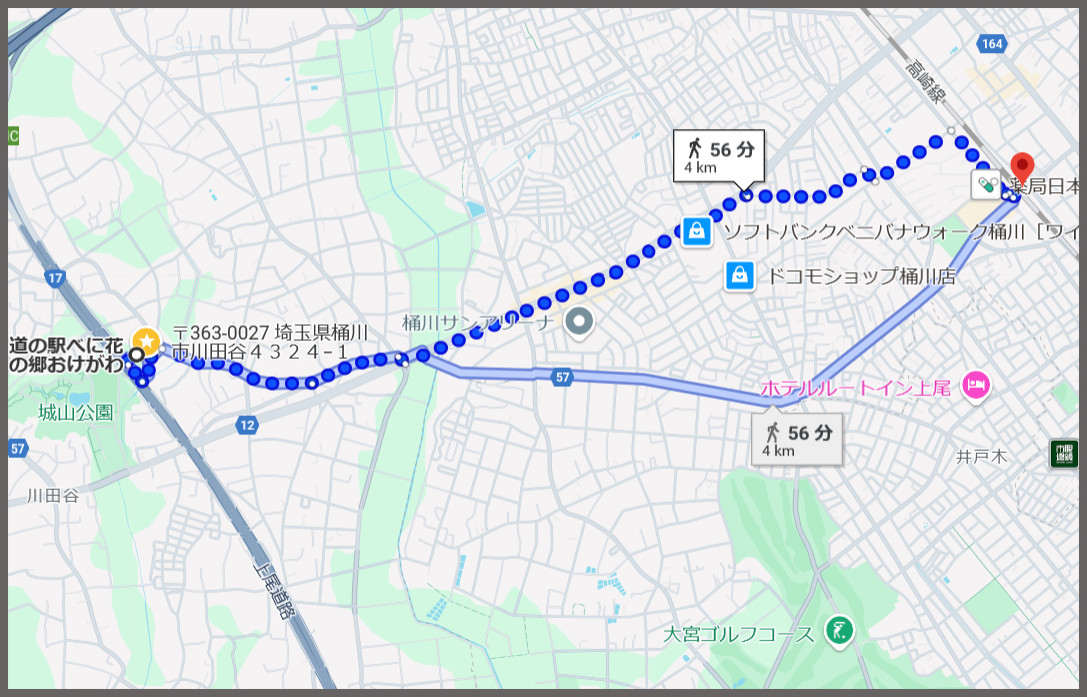Open the 桶川サンアリーナ place marker
This screenshot has height=697, width=1087.
[579, 322]
